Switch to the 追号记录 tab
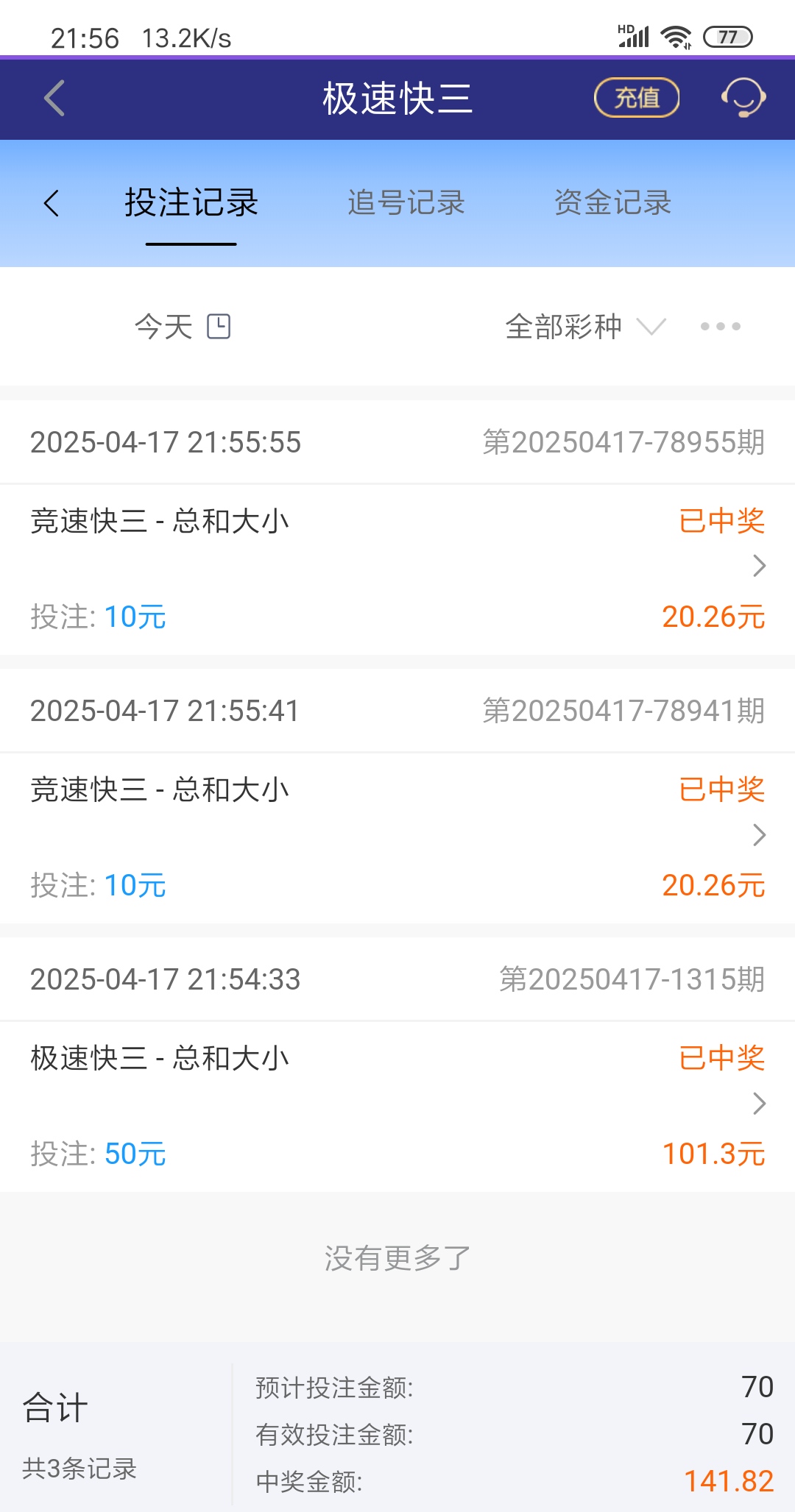795x1512 pixels. click(x=406, y=203)
